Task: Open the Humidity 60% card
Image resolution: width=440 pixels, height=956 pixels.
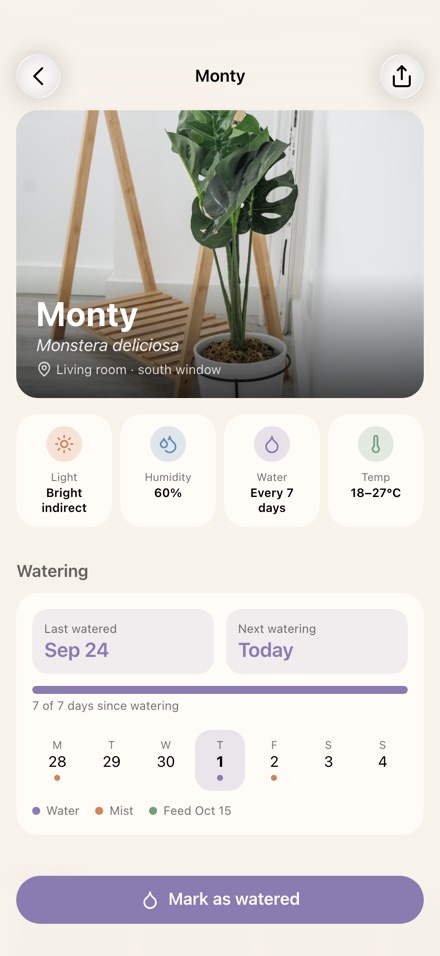Action: [168, 470]
